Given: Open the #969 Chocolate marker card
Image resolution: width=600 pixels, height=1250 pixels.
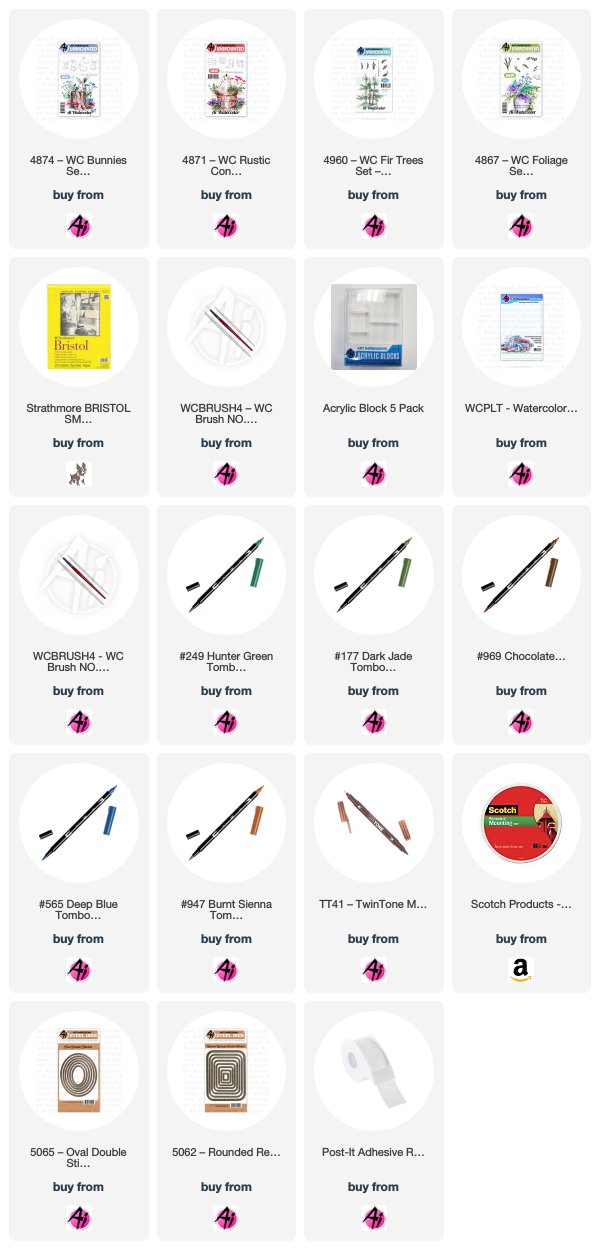Looking at the screenshot, I should 521,625.
